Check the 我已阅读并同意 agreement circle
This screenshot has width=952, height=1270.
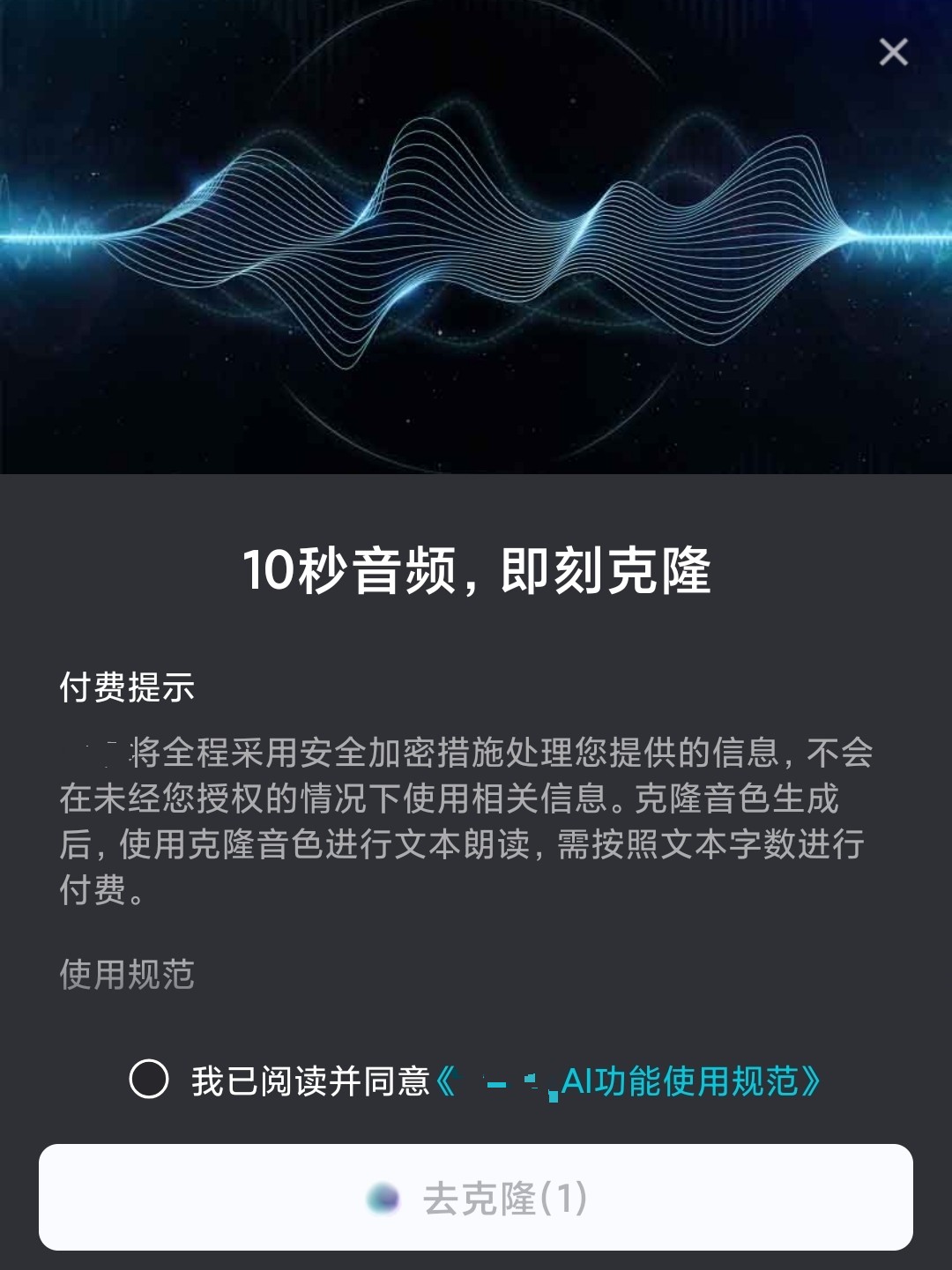click(149, 1079)
